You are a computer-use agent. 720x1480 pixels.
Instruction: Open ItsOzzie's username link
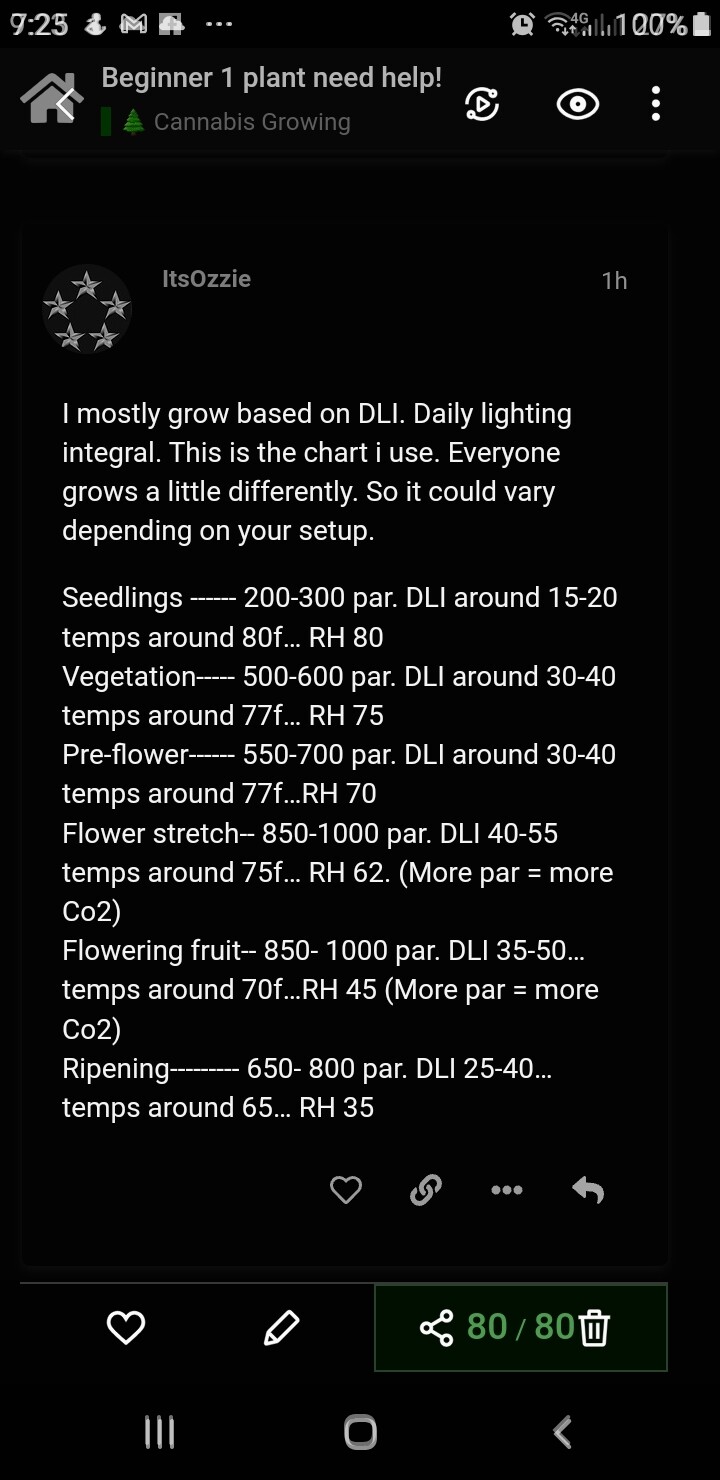pos(206,279)
